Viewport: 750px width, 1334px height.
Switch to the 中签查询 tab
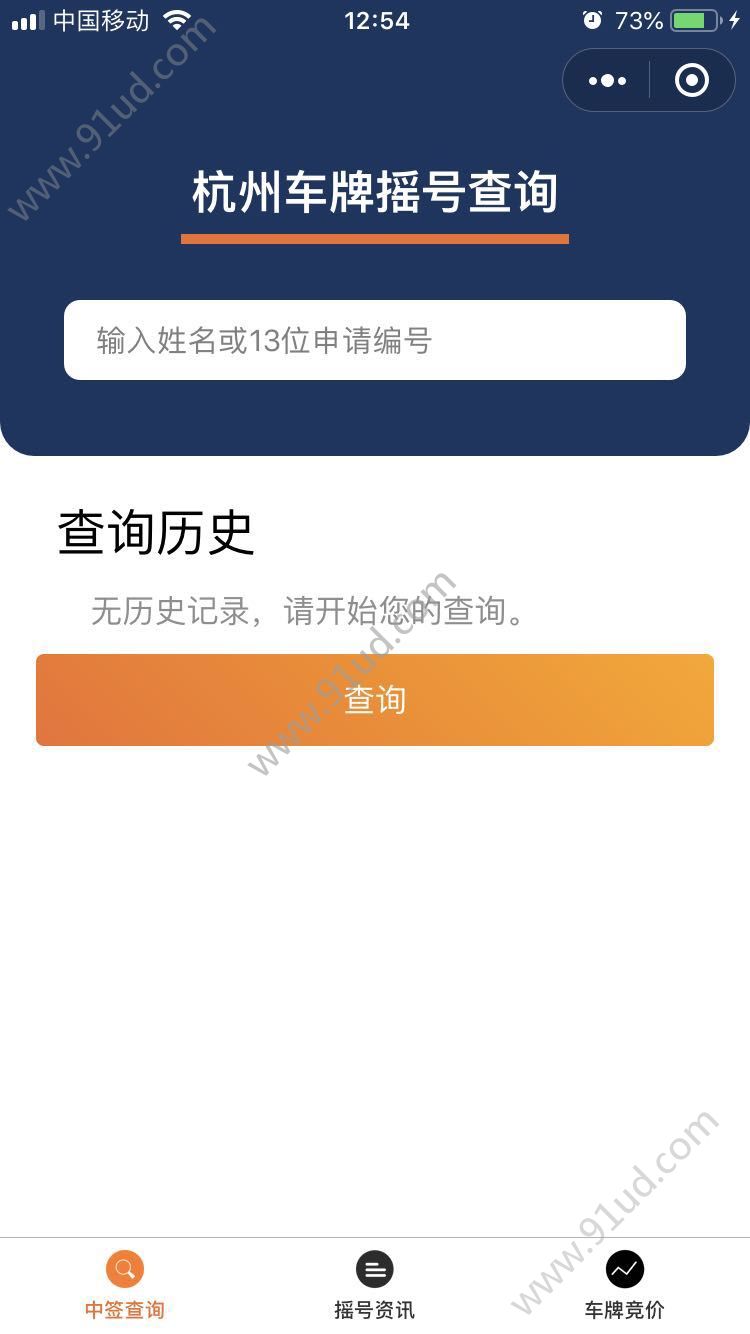[x=125, y=1286]
